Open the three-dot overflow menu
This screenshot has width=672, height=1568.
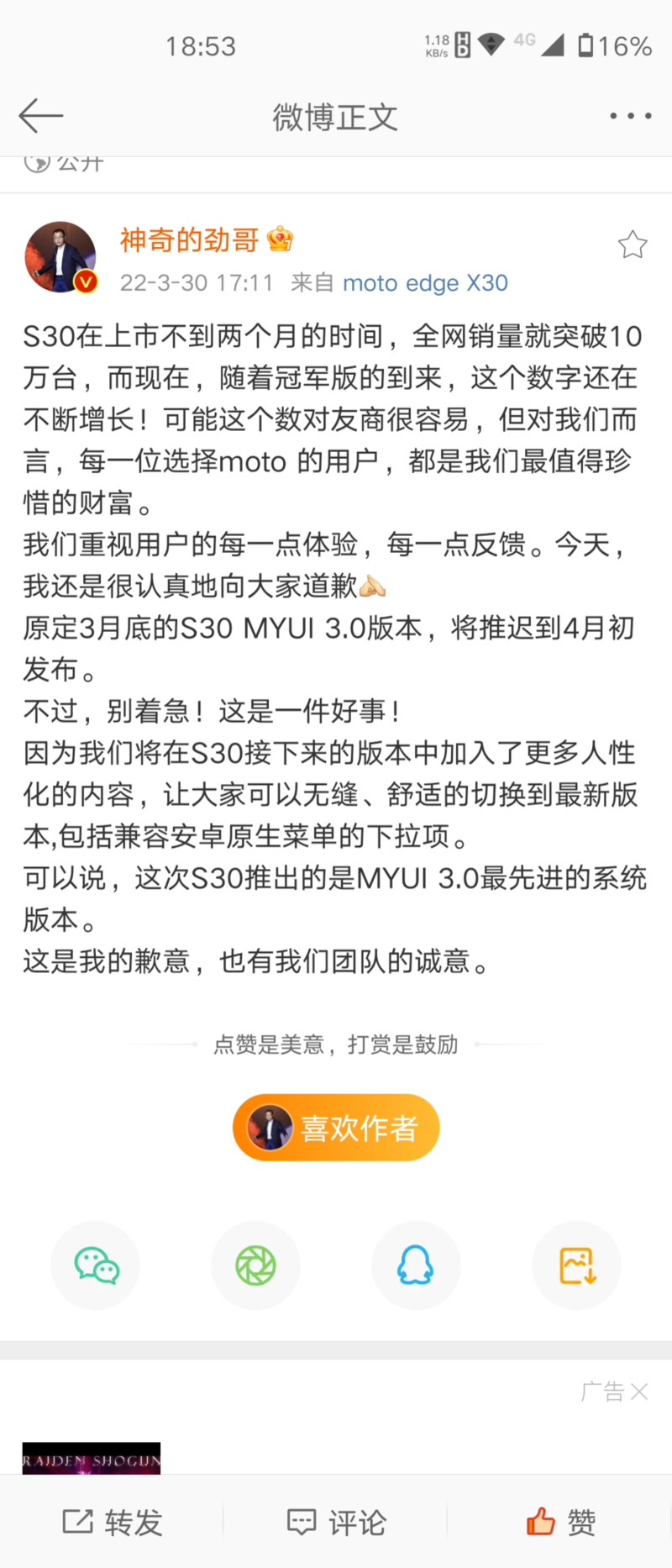630,116
